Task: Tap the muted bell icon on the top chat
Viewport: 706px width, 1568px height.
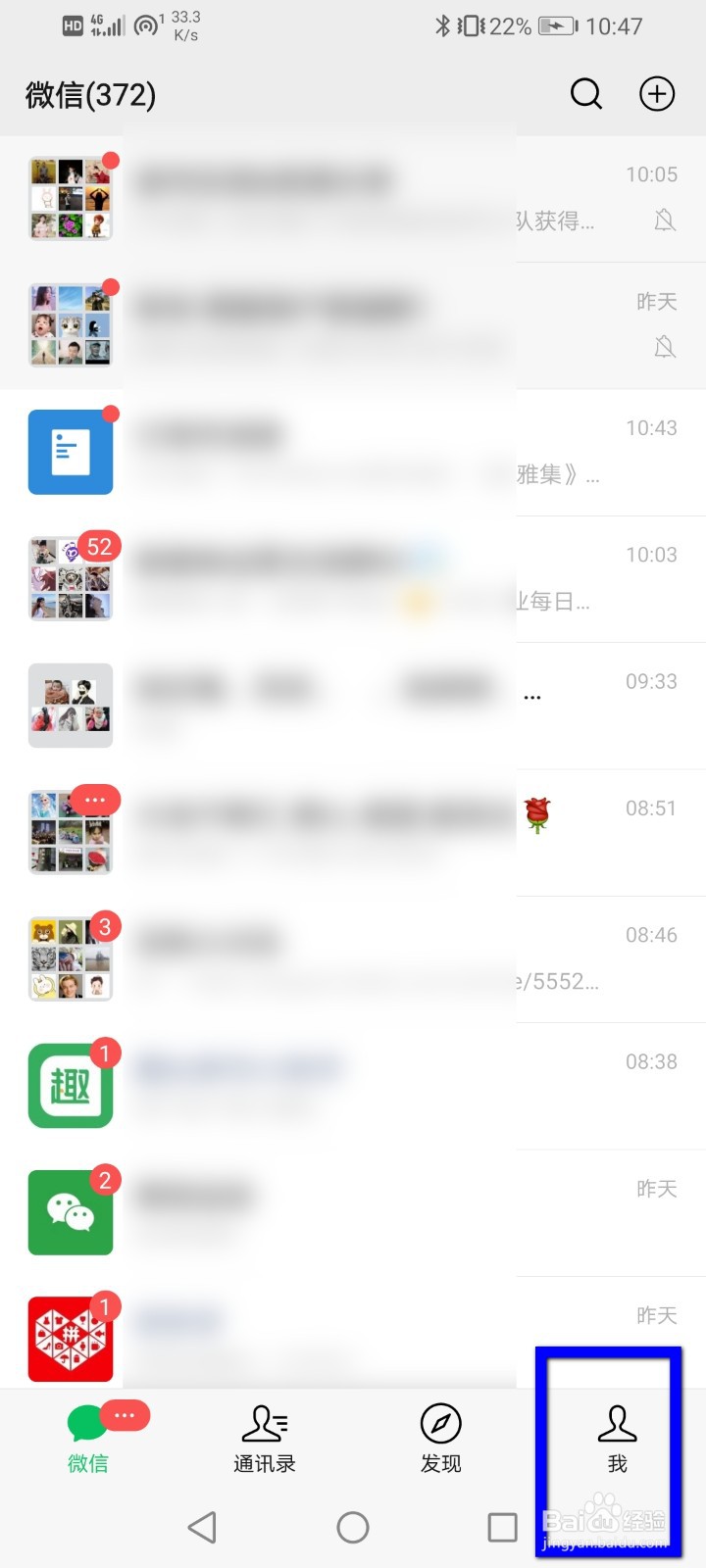Action: pyautogui.click(x=665, y=221)
